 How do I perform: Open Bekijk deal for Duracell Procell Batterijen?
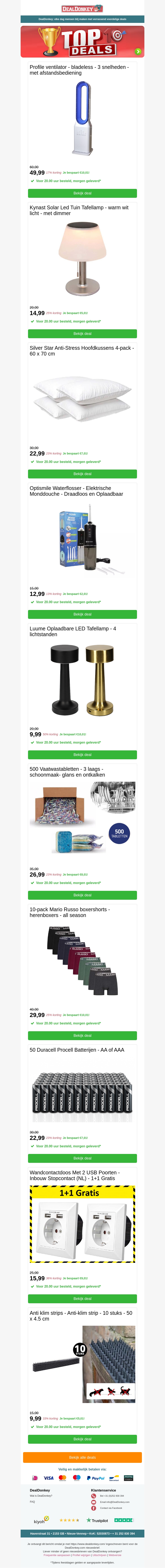[82, 1158]
